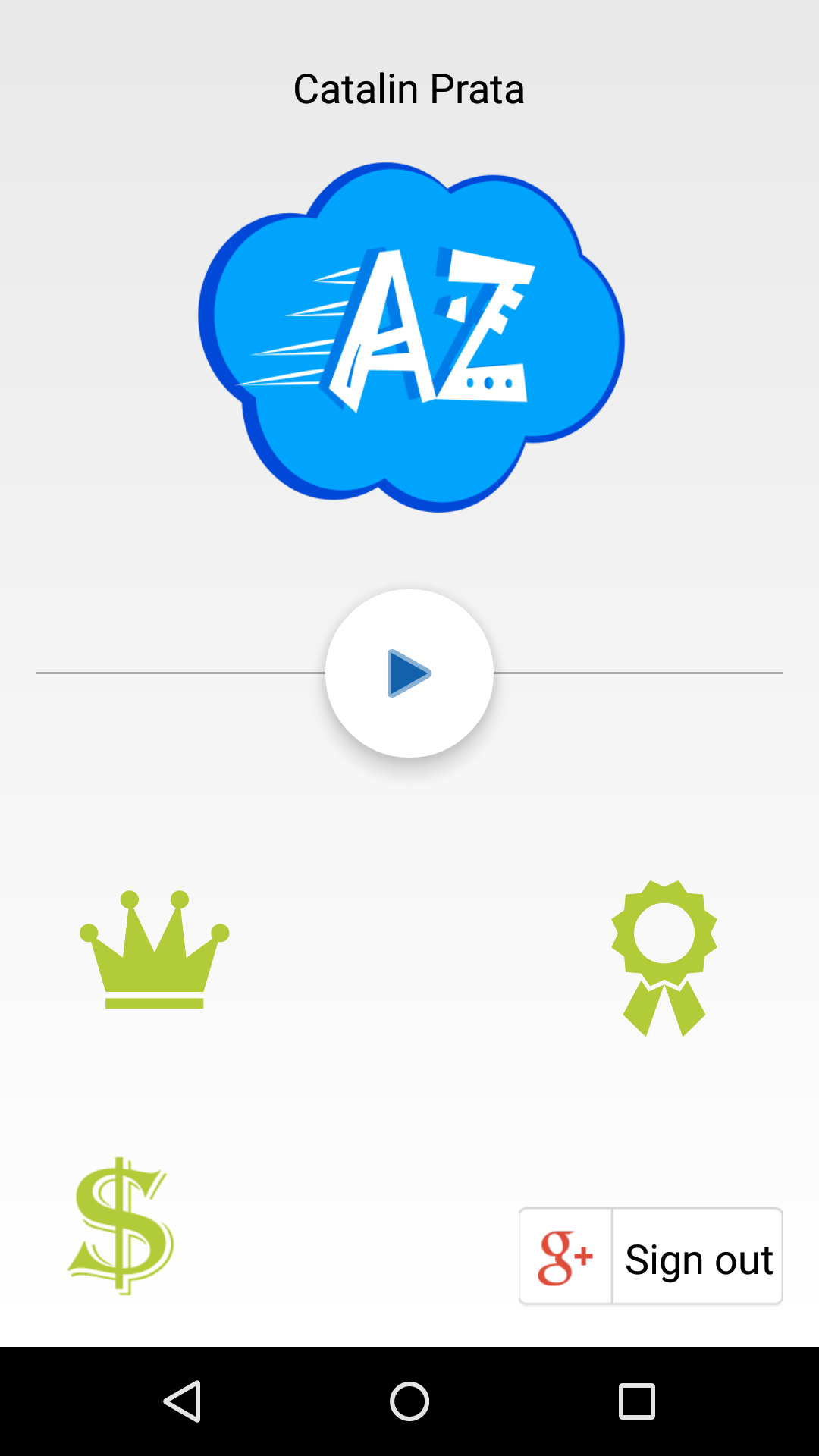Sign out of Google+ account
The width and height of the screenshot is (819, 1456).
tap(651, 1257)
